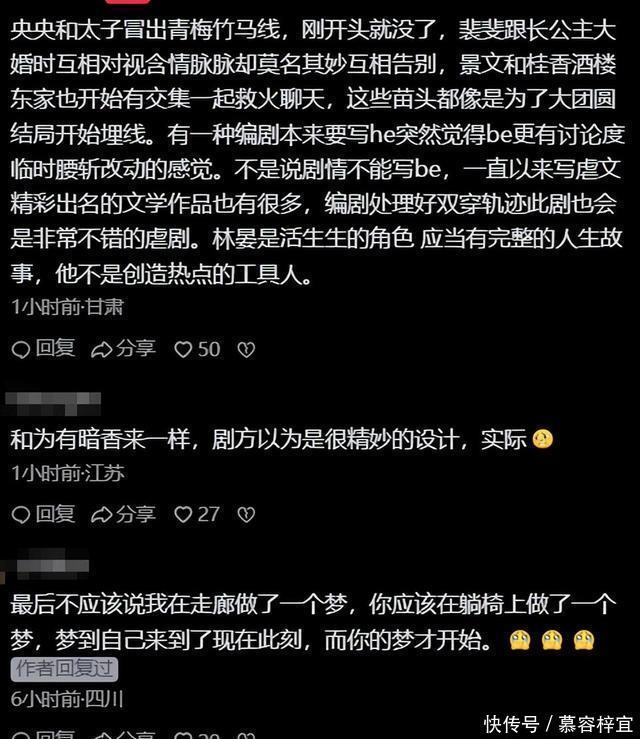
Task: Reply to the comment from 甘肃
Action: tap(42, 349)
